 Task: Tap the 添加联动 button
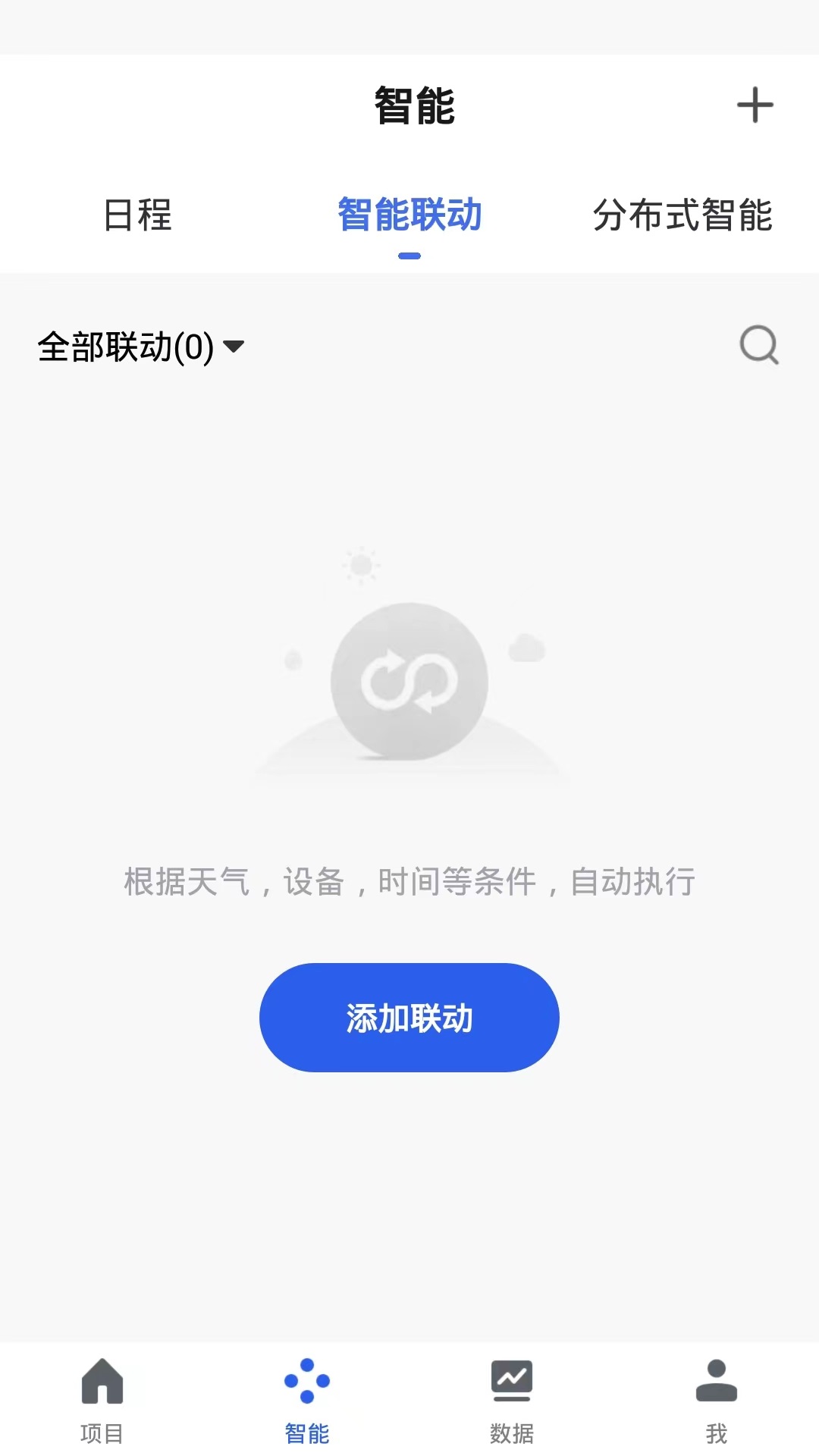coord(409,1018)
